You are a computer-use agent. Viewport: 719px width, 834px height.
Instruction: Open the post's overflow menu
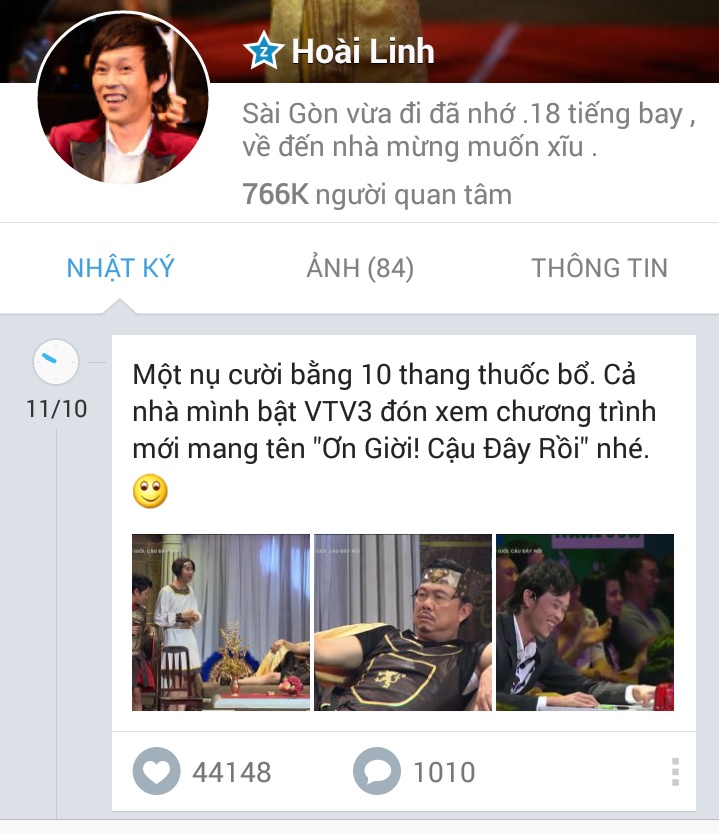[675, 772]
